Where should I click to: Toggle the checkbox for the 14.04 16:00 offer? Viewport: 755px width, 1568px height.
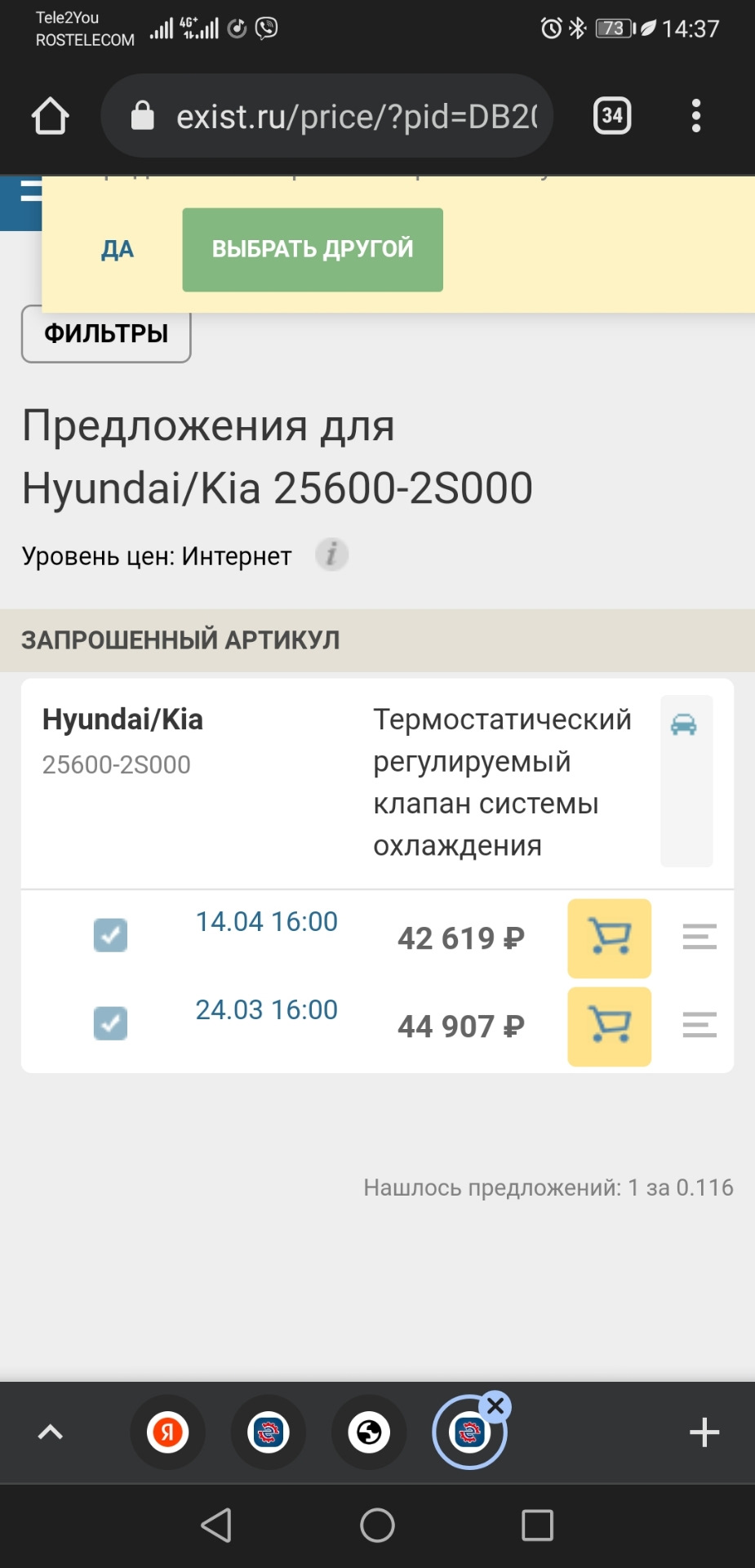click(110, 935)
